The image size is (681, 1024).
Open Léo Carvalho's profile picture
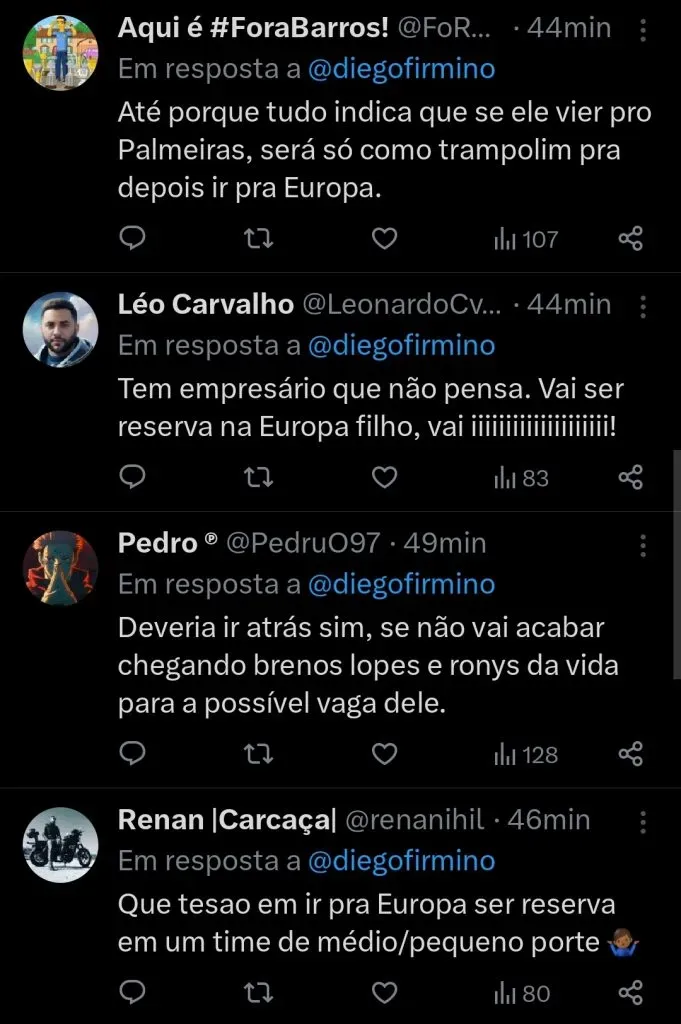click(x=60, y=329)
